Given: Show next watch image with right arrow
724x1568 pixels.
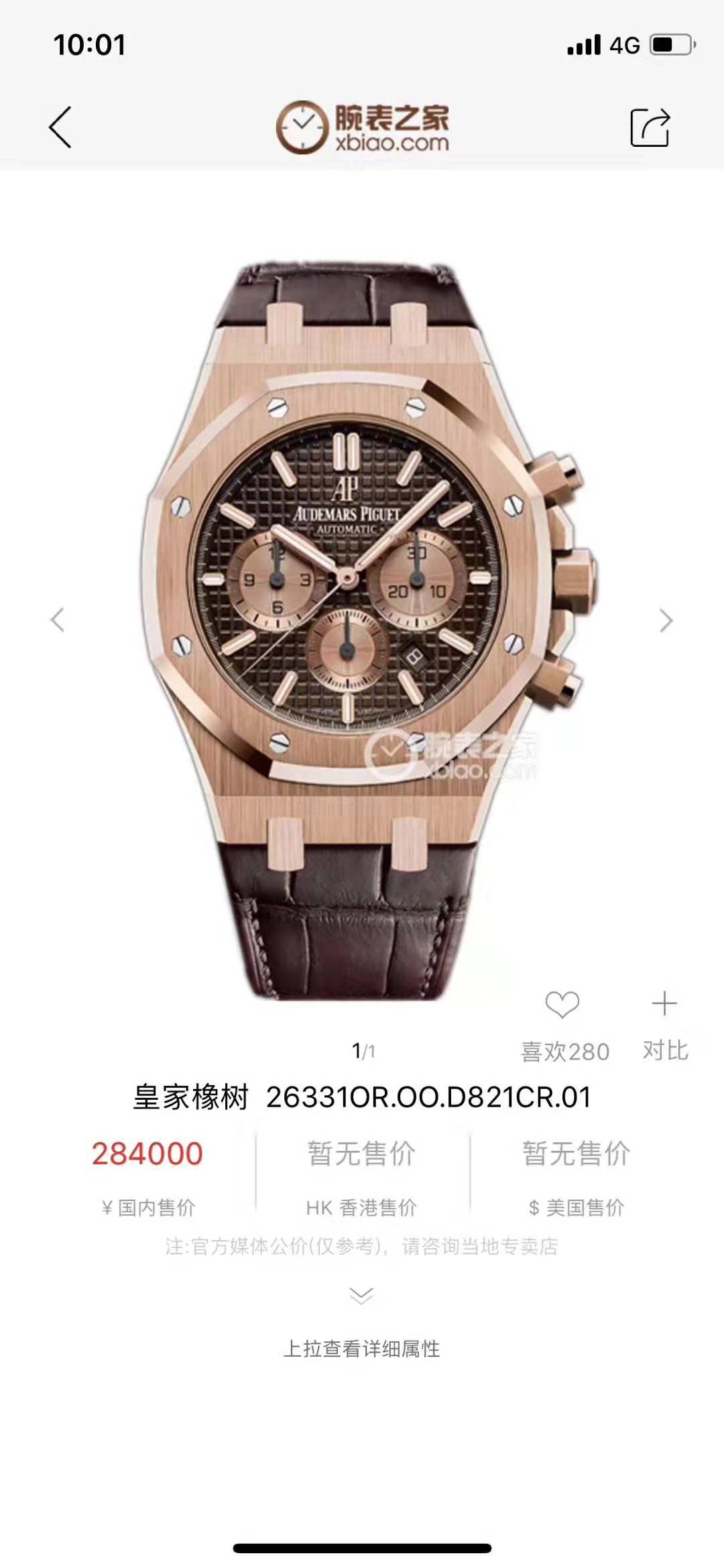Looking at the screenshot, I should [666, 620].
